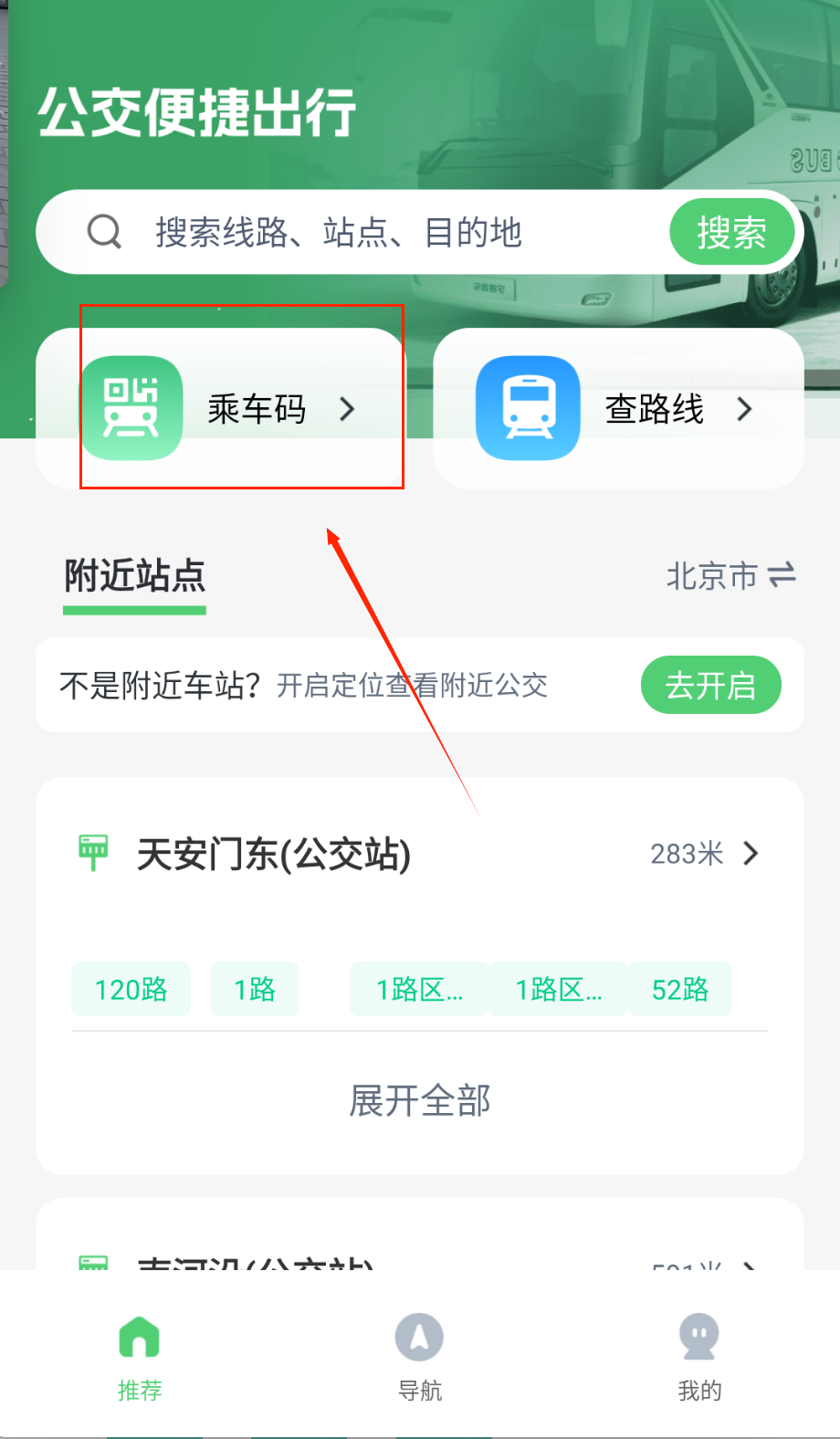Select the 52路 bus line chip
The height and width of the screenshot is (1439, 840).
[680, 989]
